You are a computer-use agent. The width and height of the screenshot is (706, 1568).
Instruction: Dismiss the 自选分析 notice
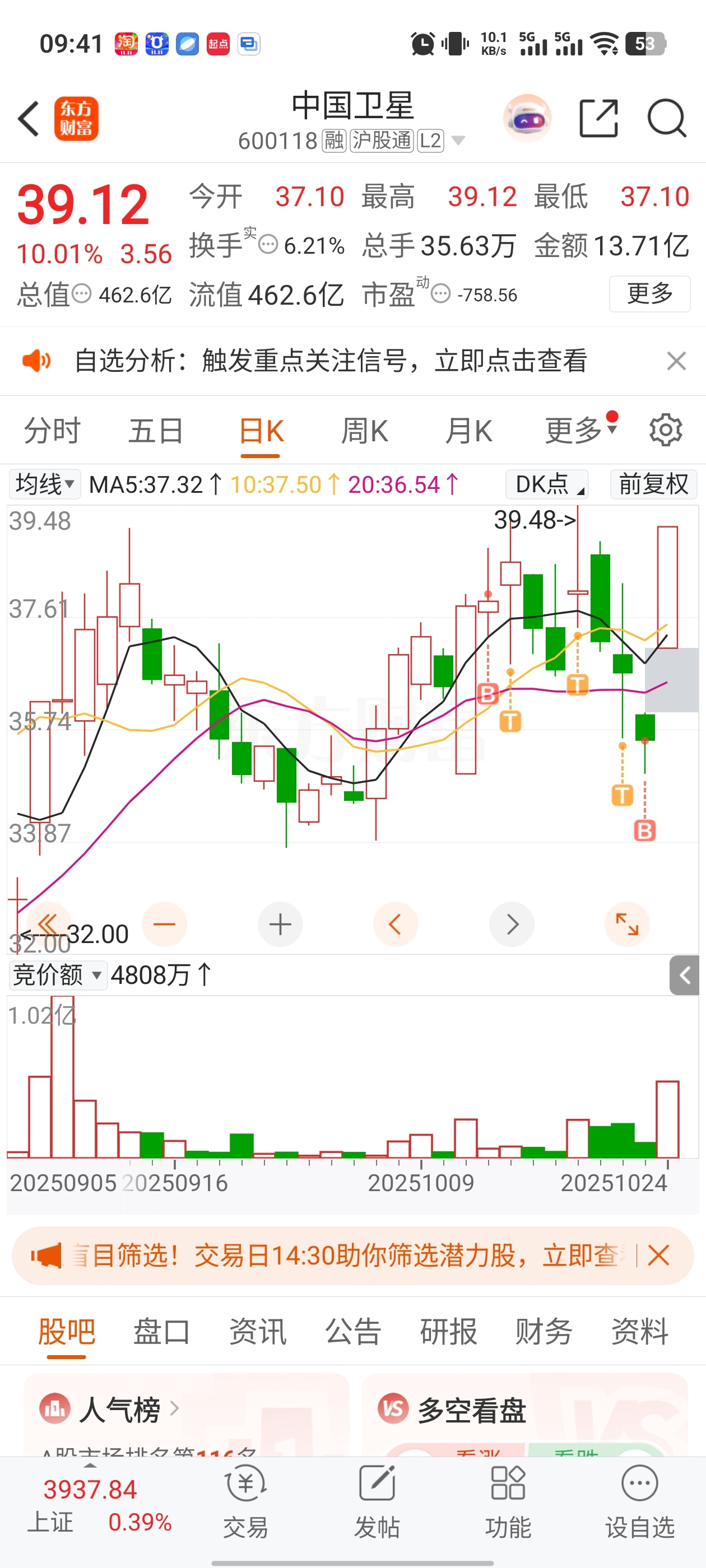coord(676,361)
